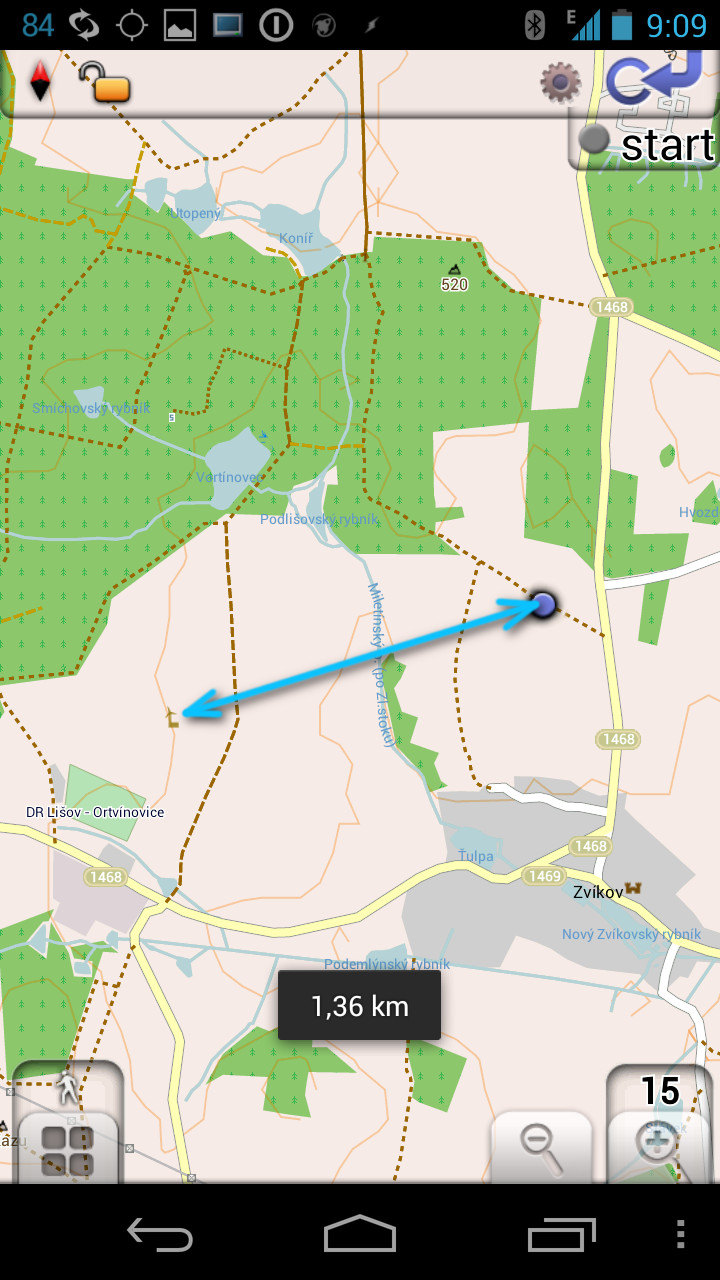Tap the compass north arrow icon
Screen dimensions: 720x1280
point(40,81)
